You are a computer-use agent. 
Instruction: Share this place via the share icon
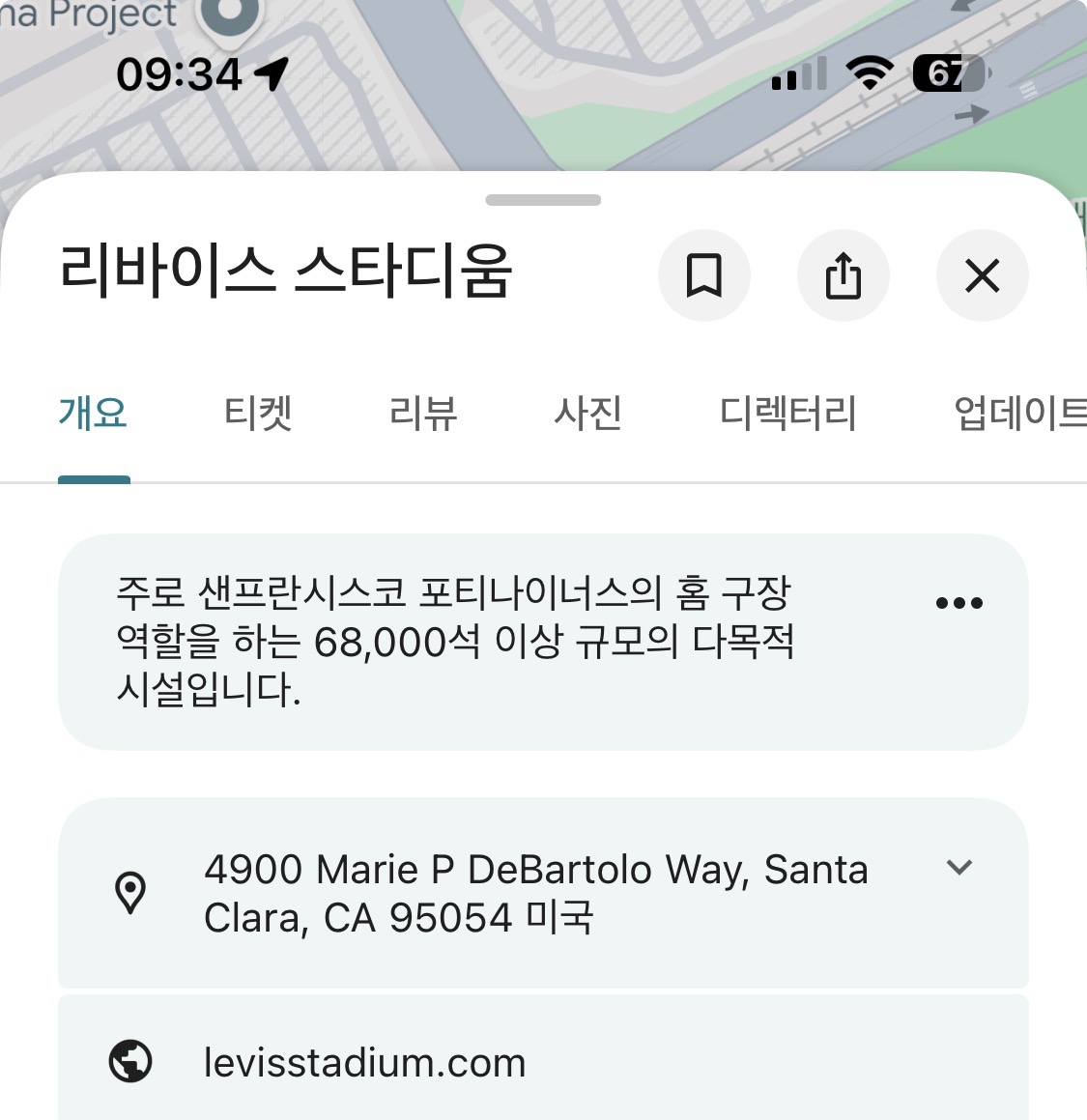pyautogui.click(x=843, y=276)
